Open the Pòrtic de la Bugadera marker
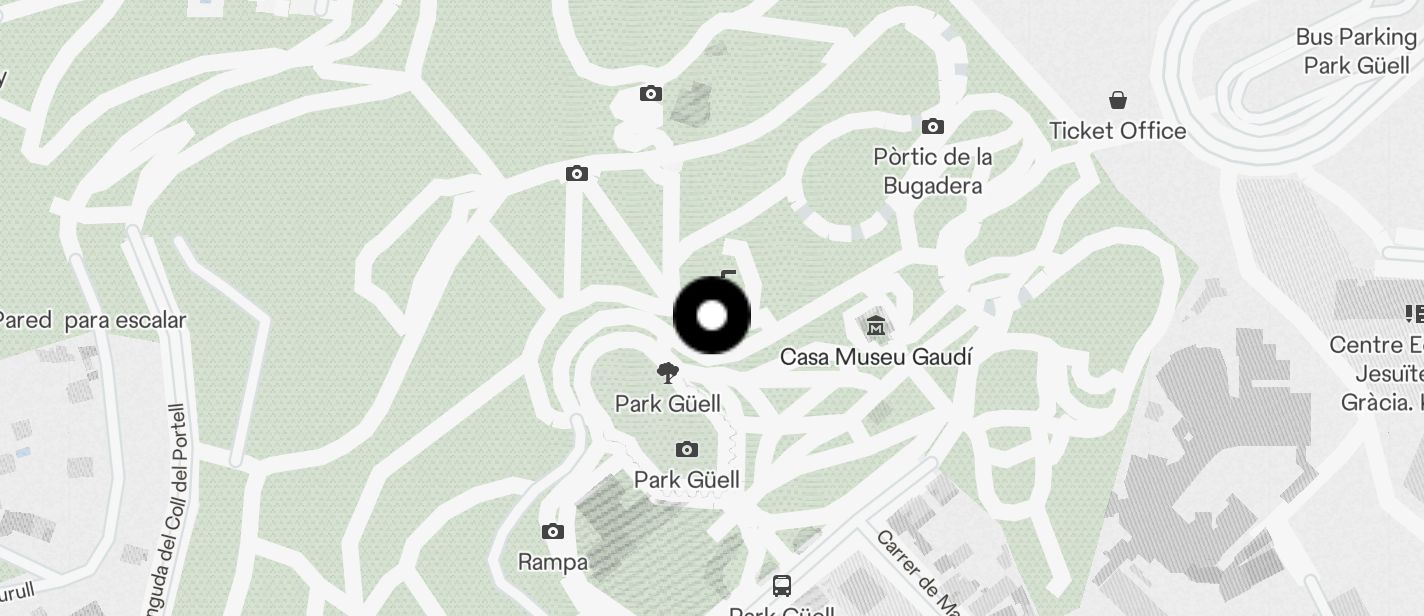The height and width of the screenshot is (616, 1424). (x=932, y=126)
